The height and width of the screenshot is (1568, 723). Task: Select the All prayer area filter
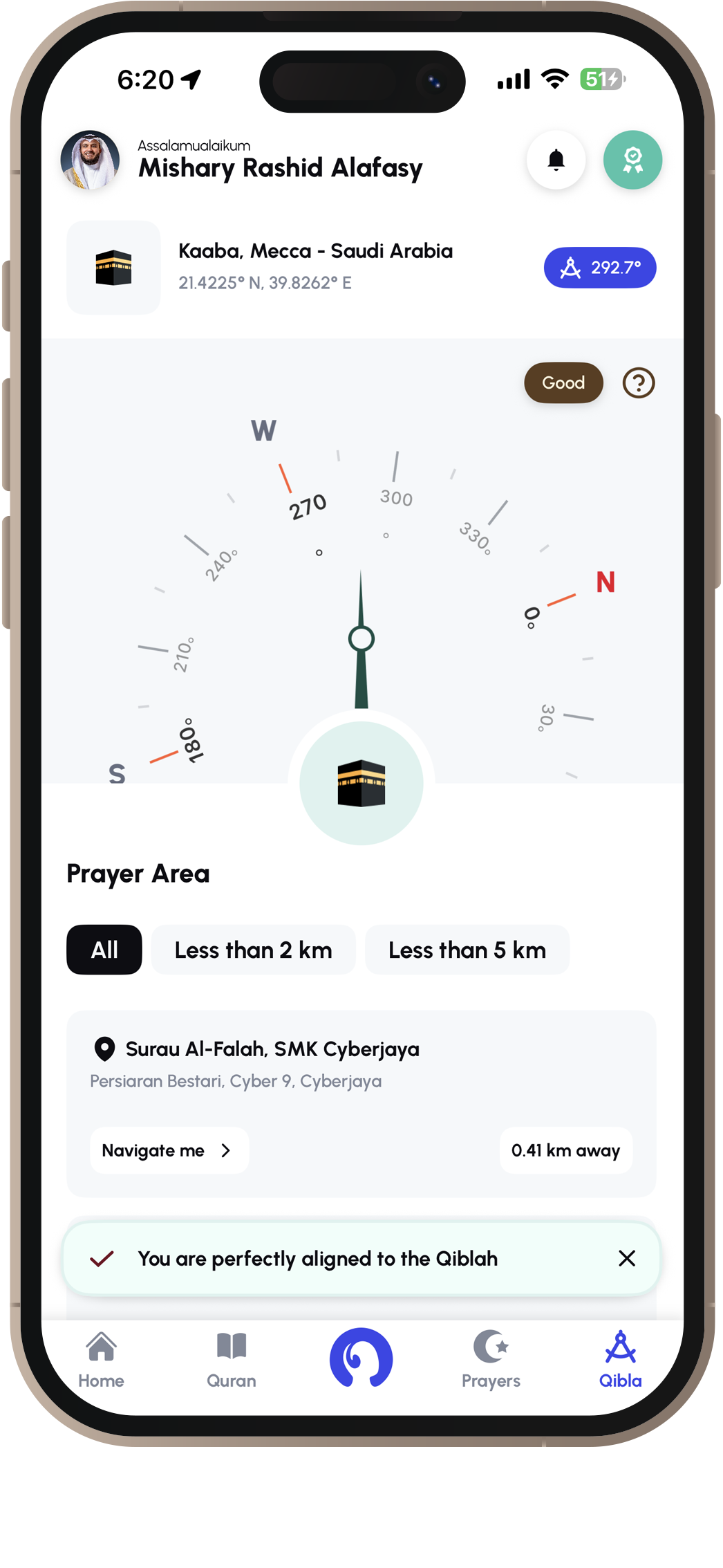point(104,950)
